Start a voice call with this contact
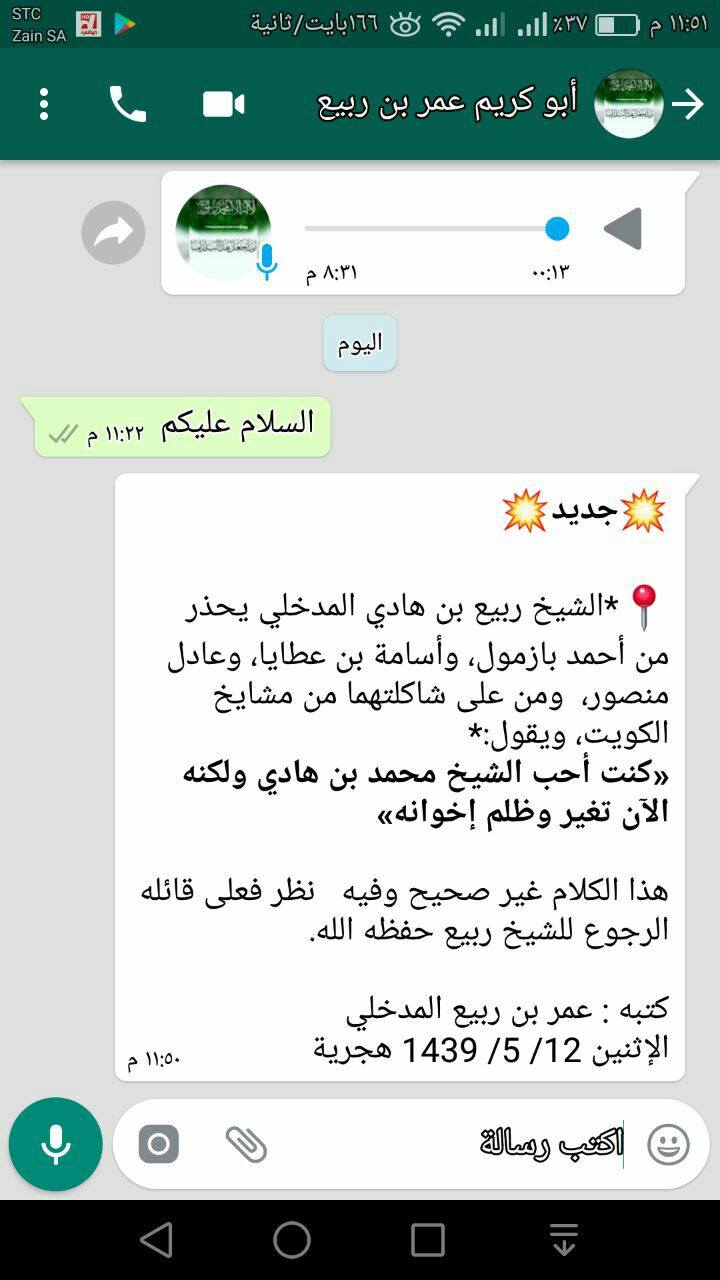Image resolution: width=720 pixels, height=1280 pixels. (128, 104)
